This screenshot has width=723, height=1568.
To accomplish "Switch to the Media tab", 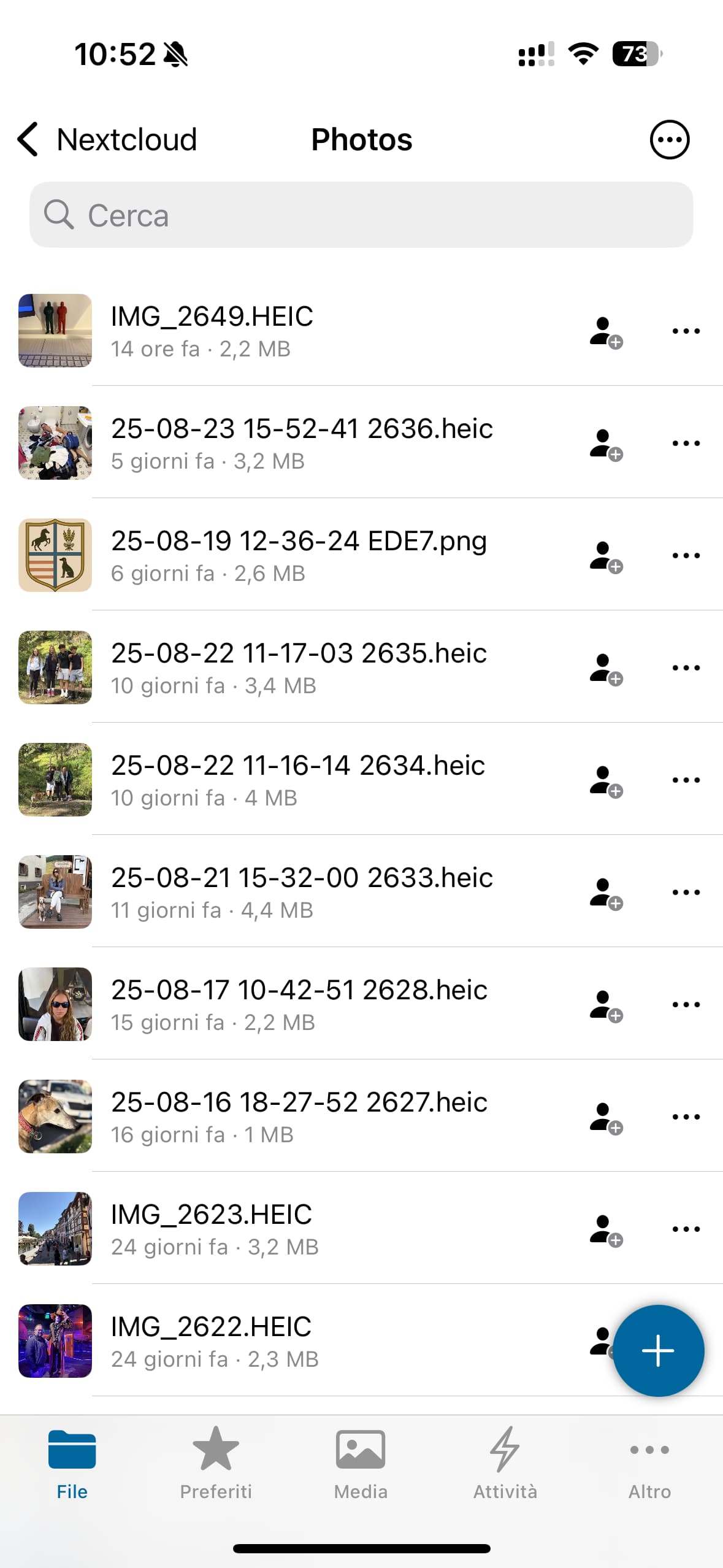I will pyautogui.click(x=361, y=1464).
